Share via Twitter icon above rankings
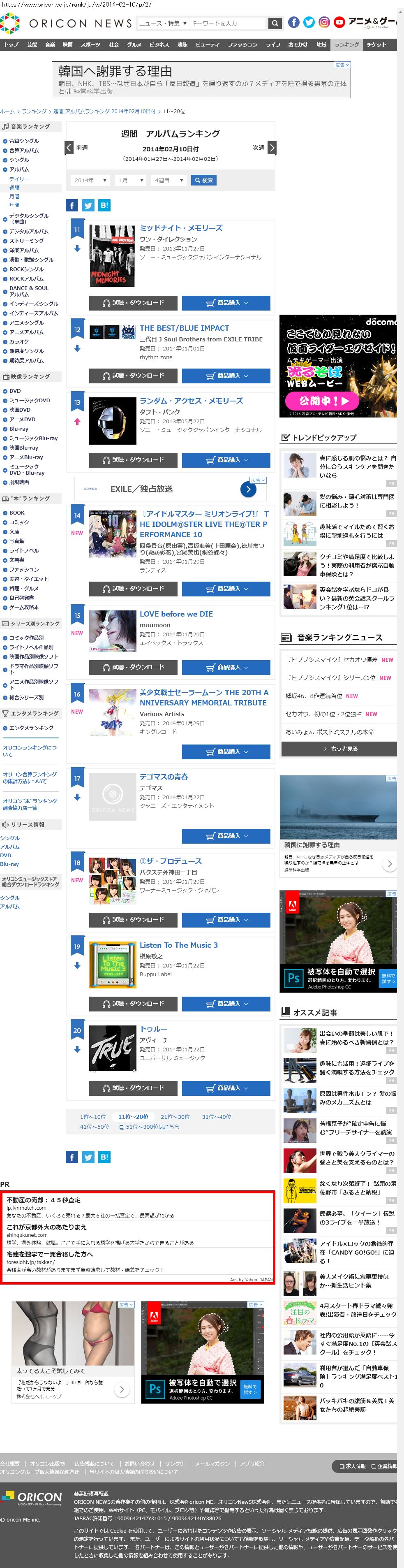This screenshot has height=1568, width=404. [x=88, y=205]
